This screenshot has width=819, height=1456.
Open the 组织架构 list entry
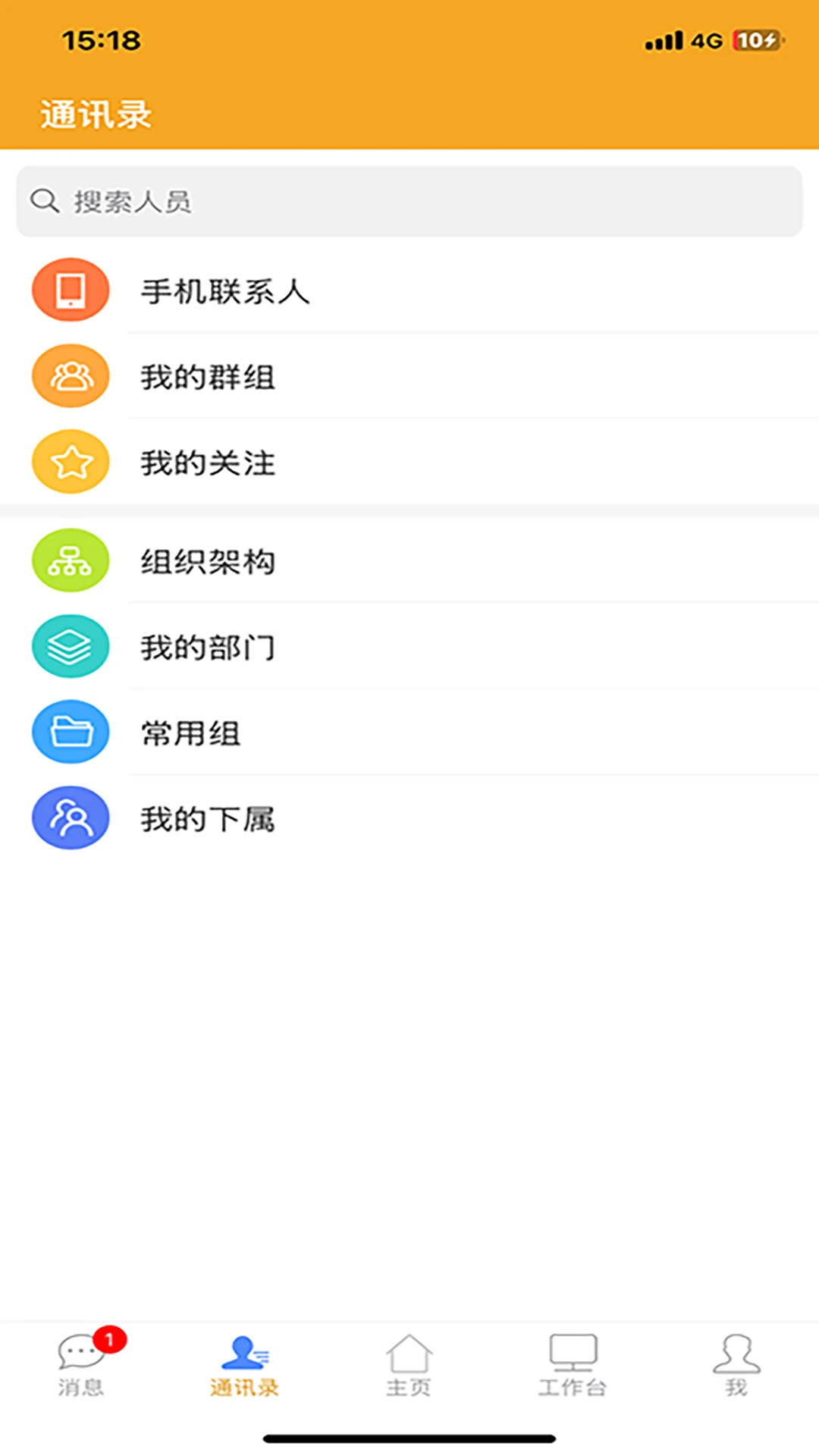pos(209,561)
